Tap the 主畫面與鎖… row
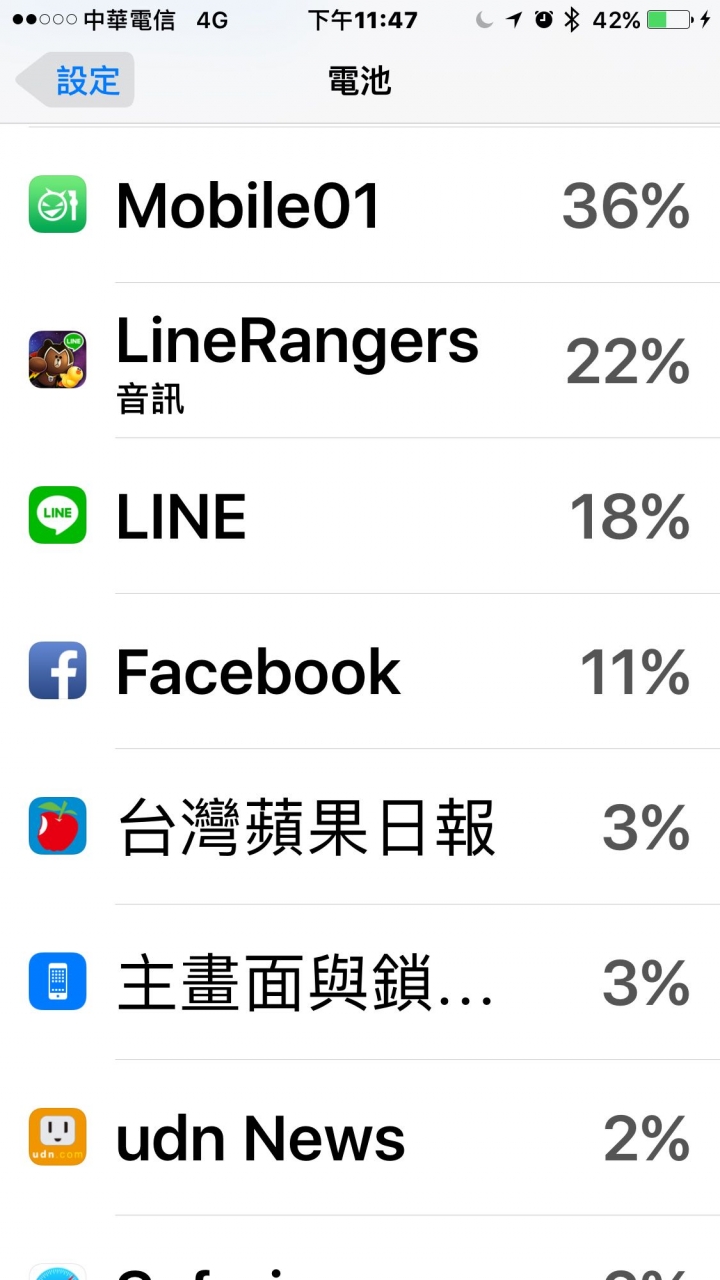 (360, 982)
